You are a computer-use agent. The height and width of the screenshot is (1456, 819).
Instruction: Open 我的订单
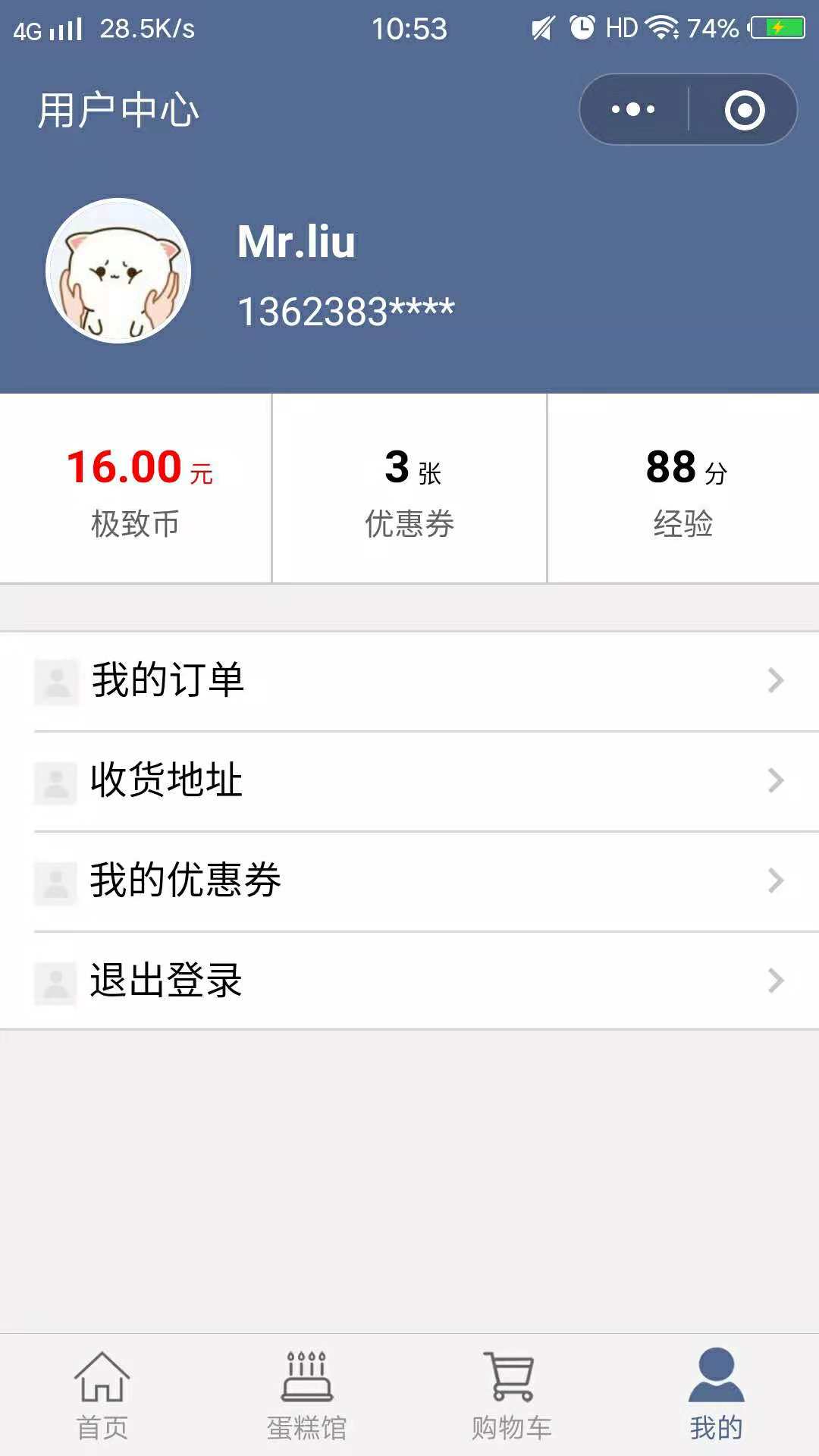[409, 681]
